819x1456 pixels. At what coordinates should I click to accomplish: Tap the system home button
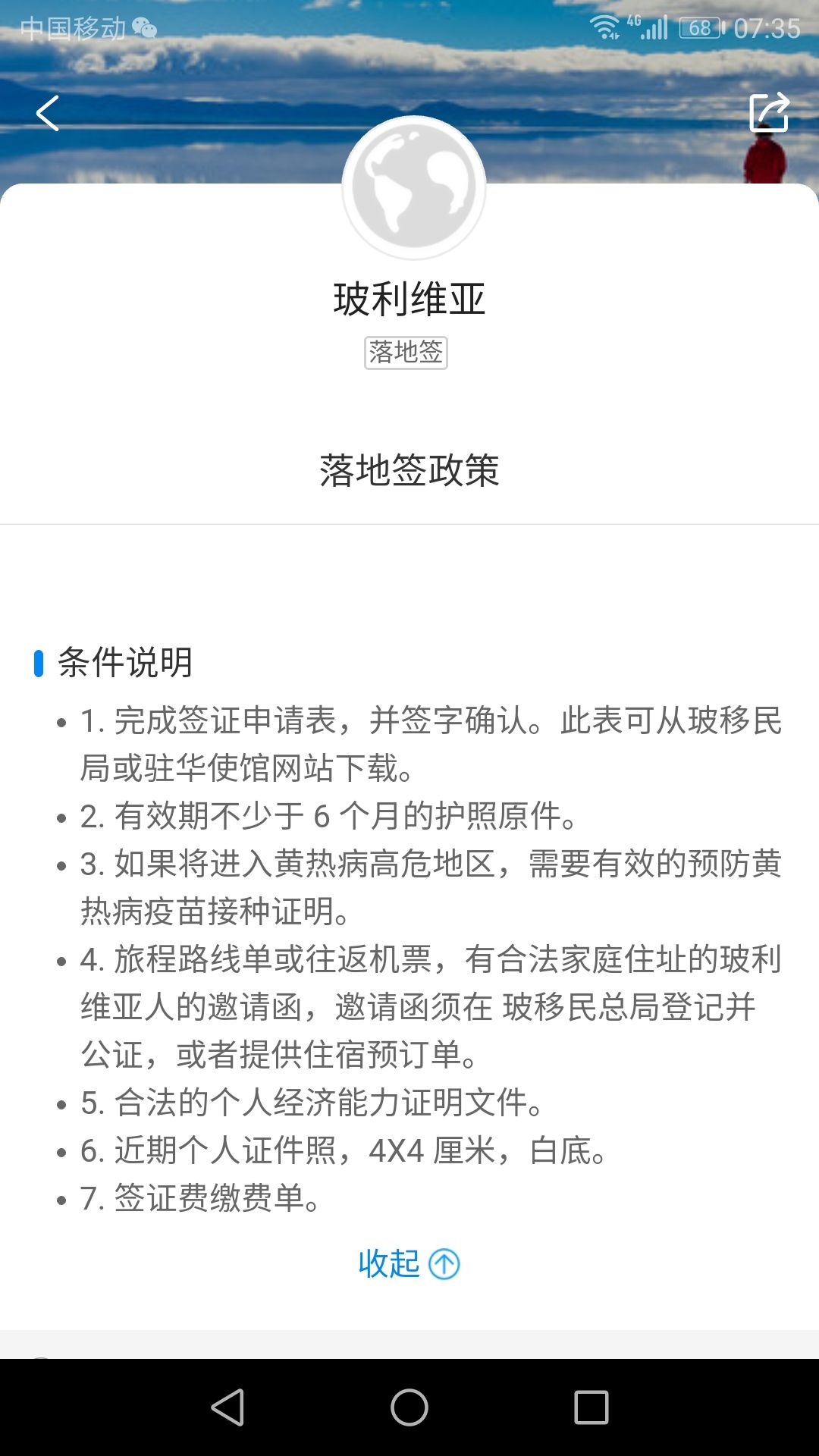[x=409, y=1407]
